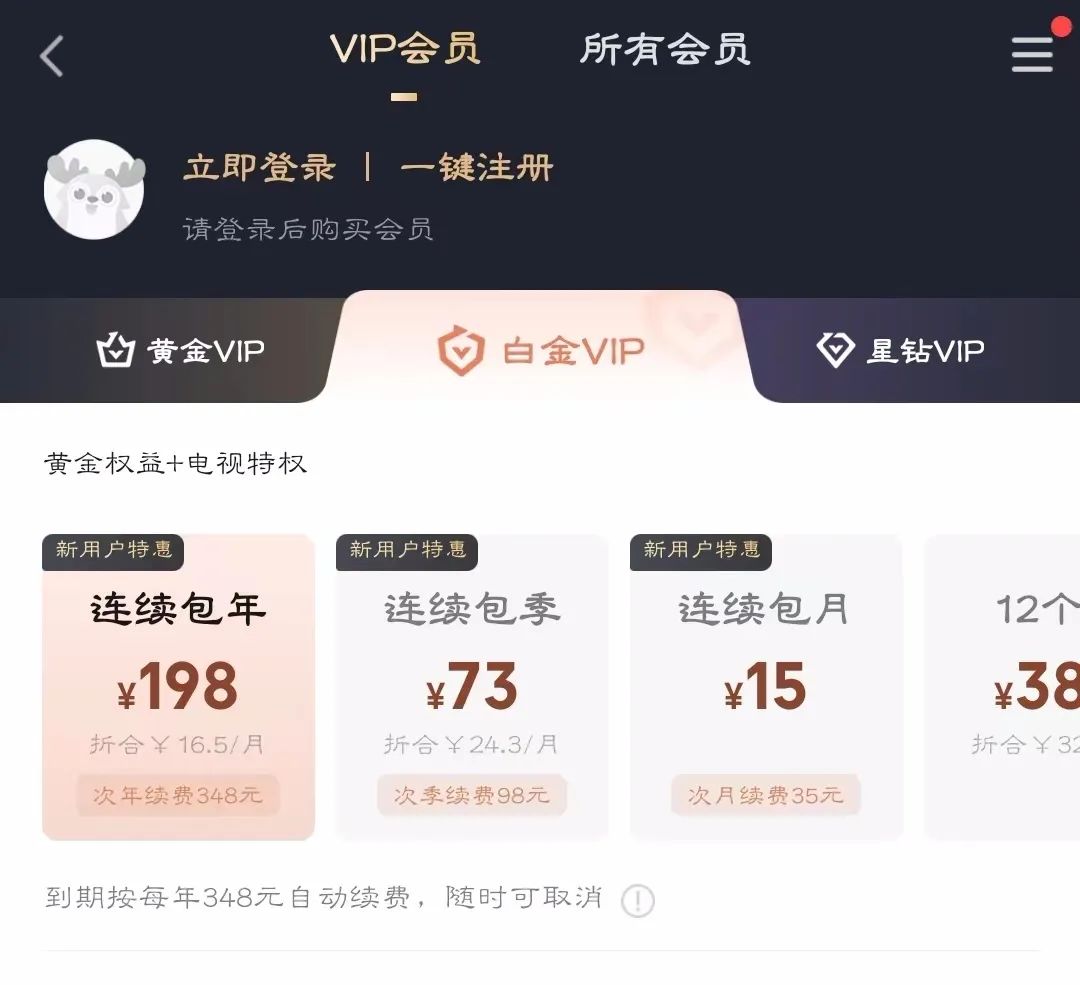Open the profile avatar

pyautogui.click(x=94, y=190)
